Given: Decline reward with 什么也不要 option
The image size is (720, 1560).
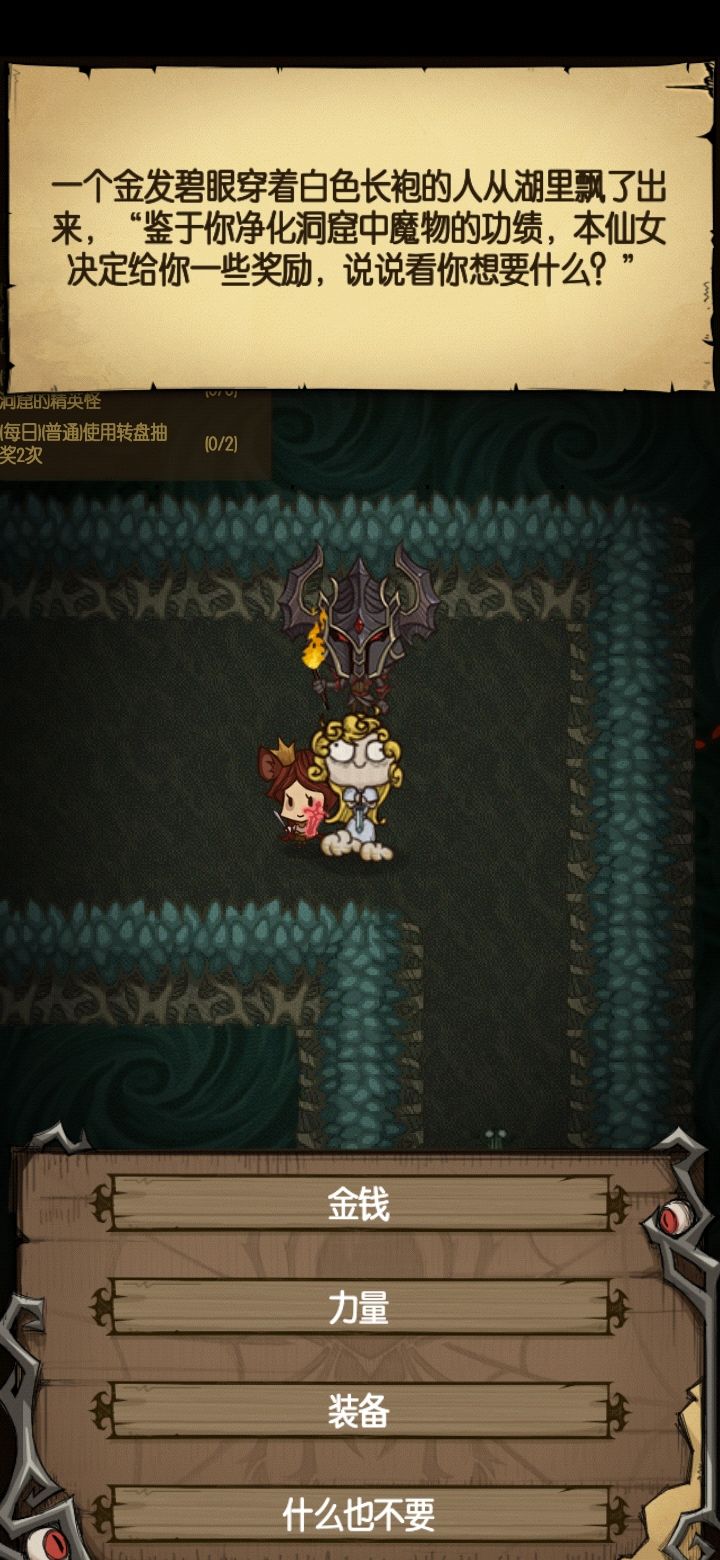Looking at the screenshot, I should [360, 1513].
